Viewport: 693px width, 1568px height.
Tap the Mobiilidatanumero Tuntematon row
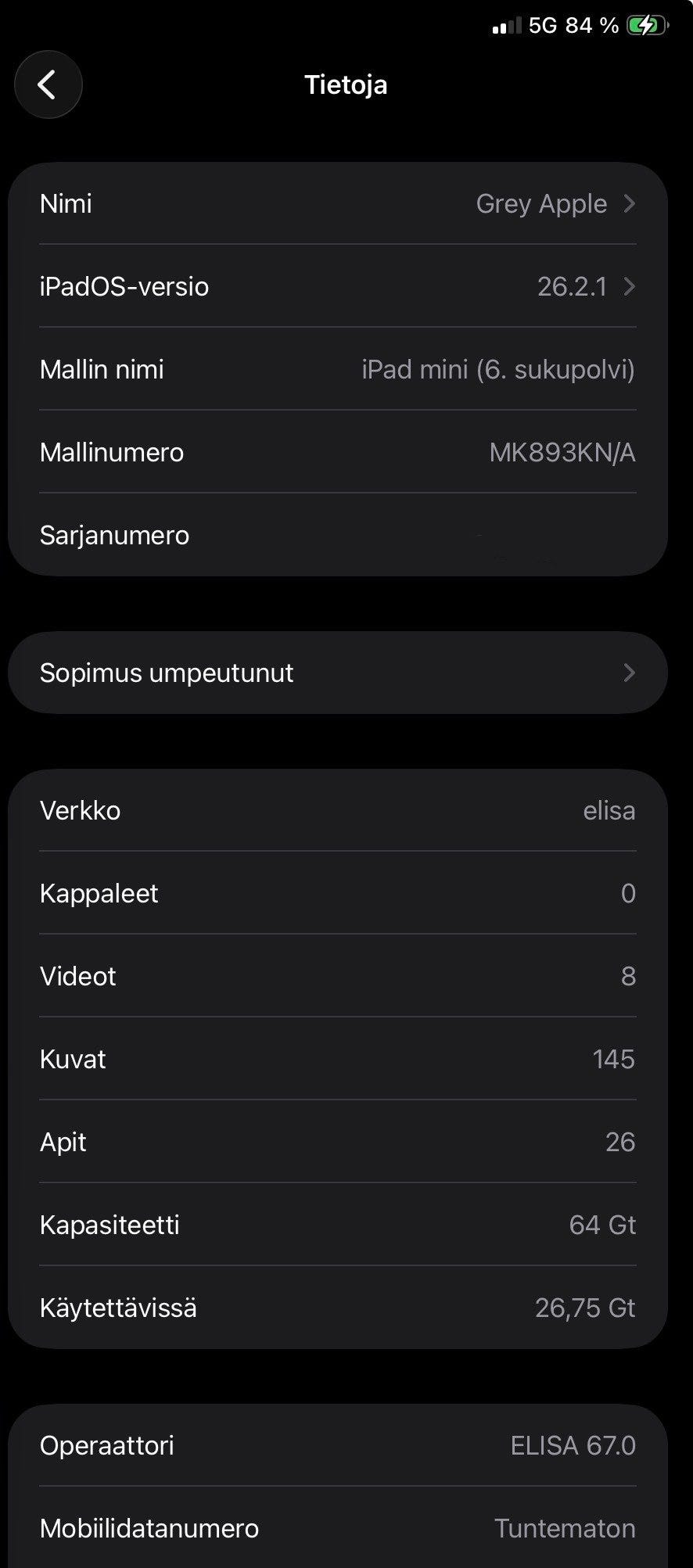coord(336,1528)
